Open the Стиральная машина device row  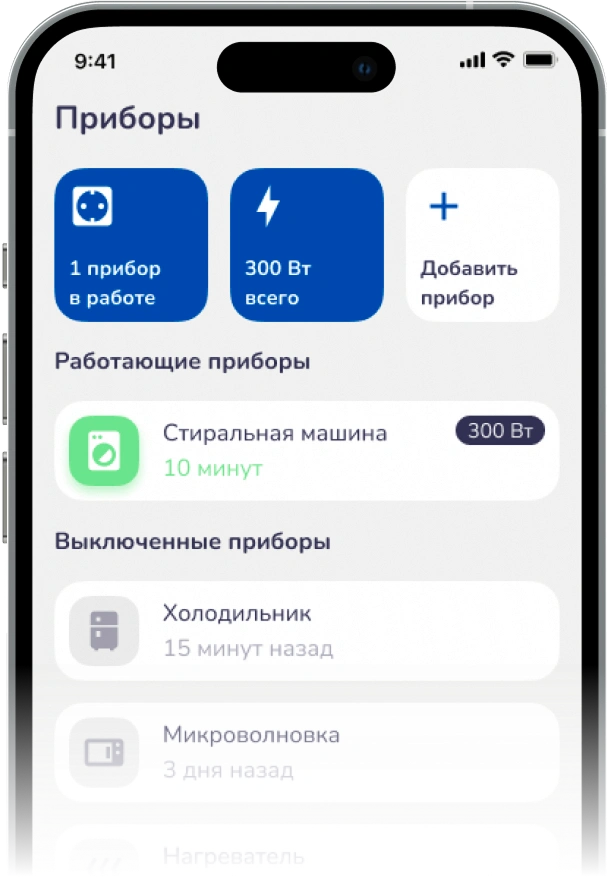[x=306, y=451]
